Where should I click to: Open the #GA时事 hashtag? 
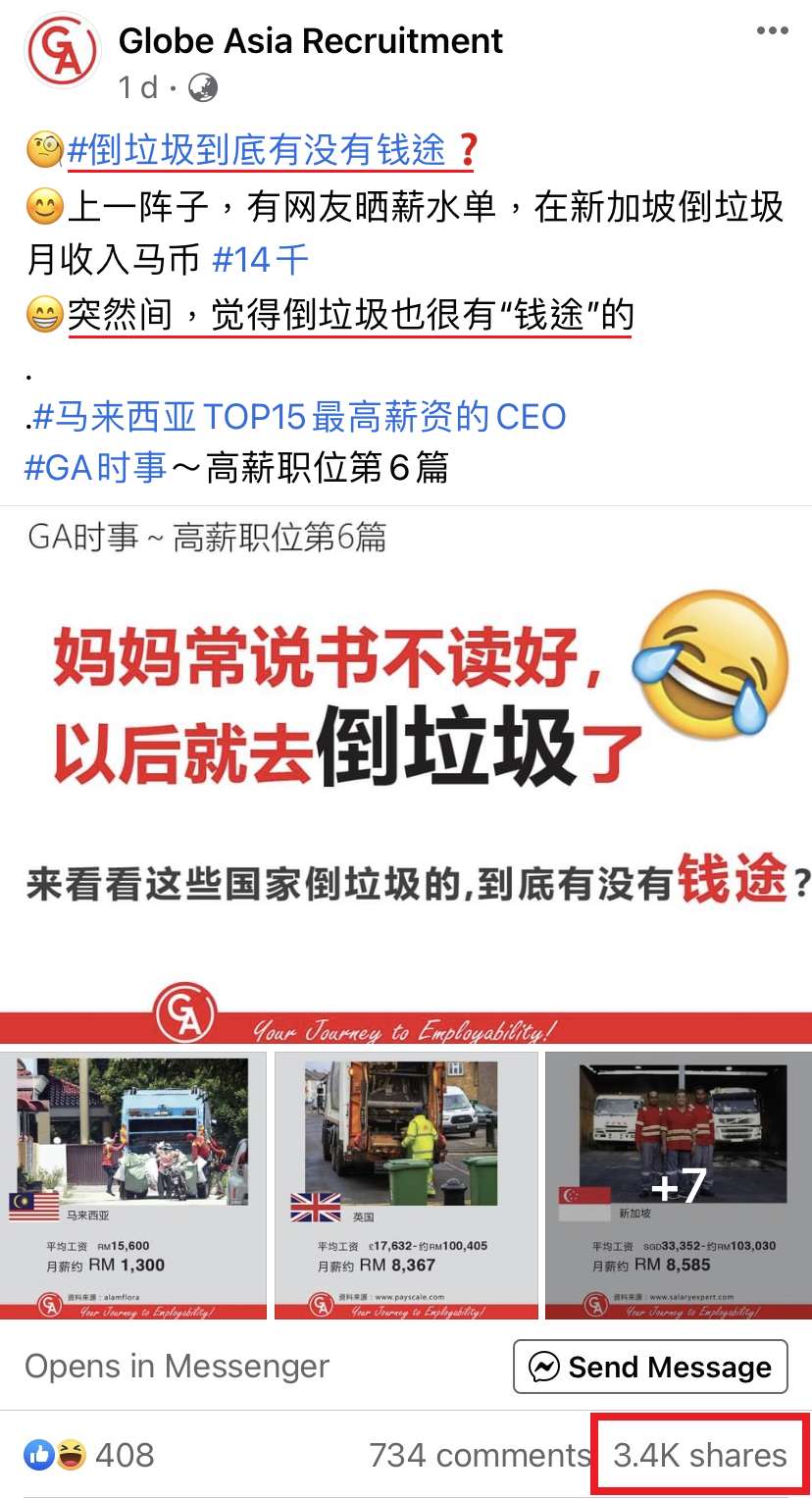coord(95,468)
